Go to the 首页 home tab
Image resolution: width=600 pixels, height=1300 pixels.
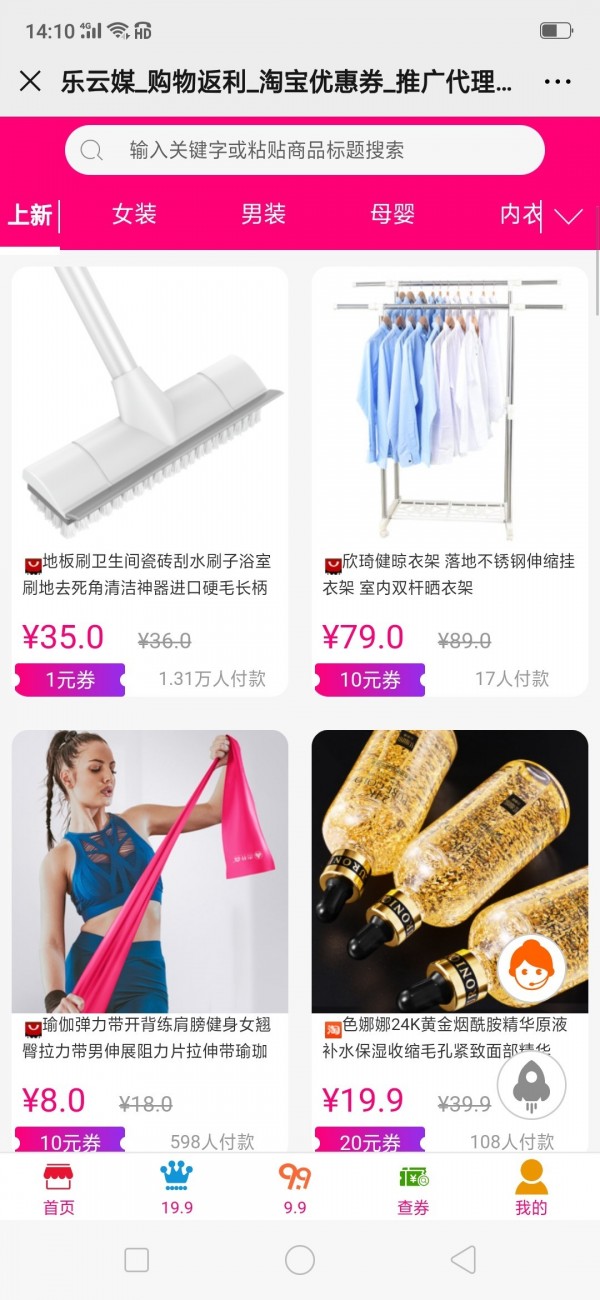(59, 1188)
